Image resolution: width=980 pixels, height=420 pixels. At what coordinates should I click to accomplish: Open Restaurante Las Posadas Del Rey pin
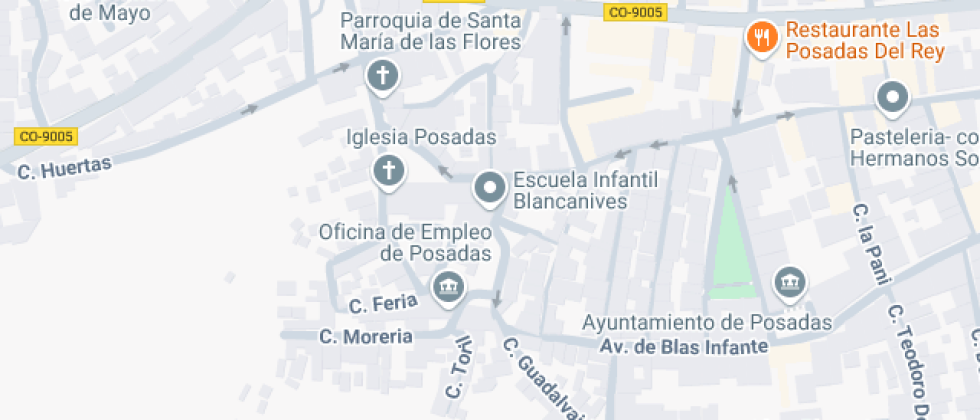[763, 39]
